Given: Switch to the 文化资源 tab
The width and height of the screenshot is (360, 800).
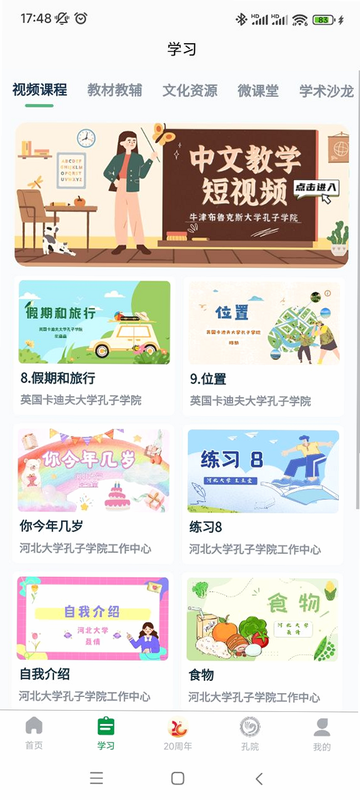Looking at the screenshot, I should (190, 91).
